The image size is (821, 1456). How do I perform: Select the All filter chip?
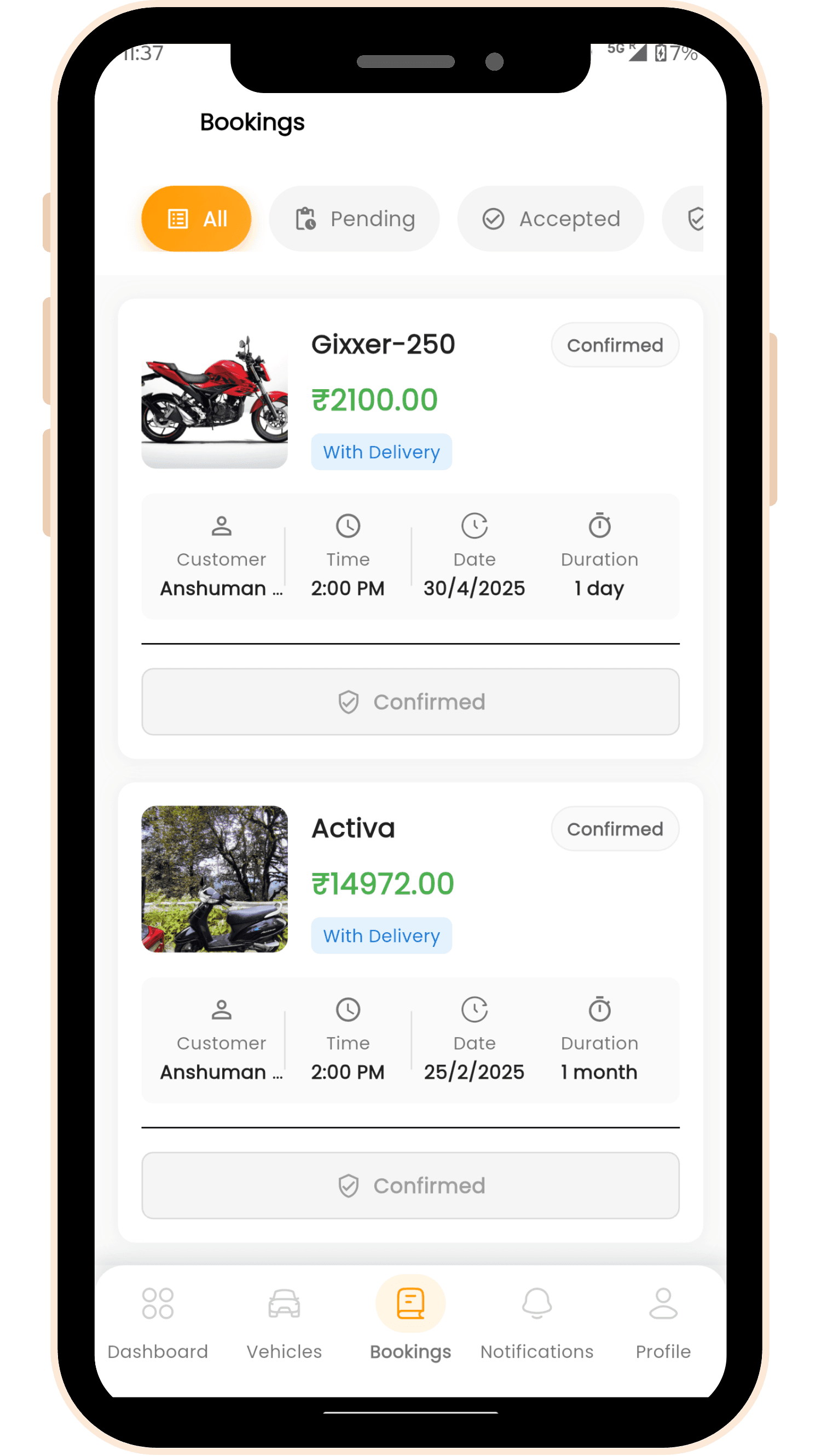click(196, 219)
